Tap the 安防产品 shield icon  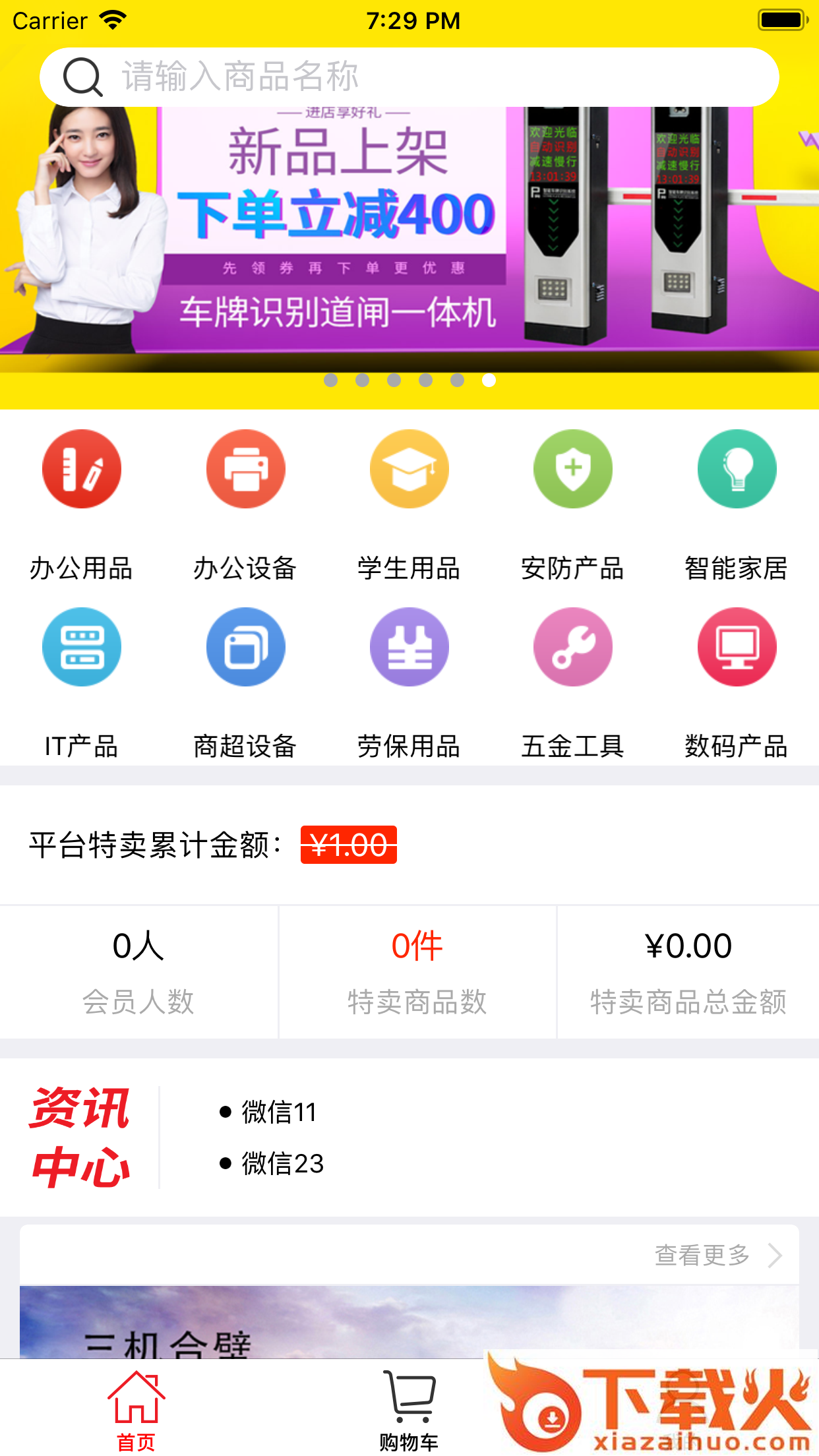click(x=573, y=468)
